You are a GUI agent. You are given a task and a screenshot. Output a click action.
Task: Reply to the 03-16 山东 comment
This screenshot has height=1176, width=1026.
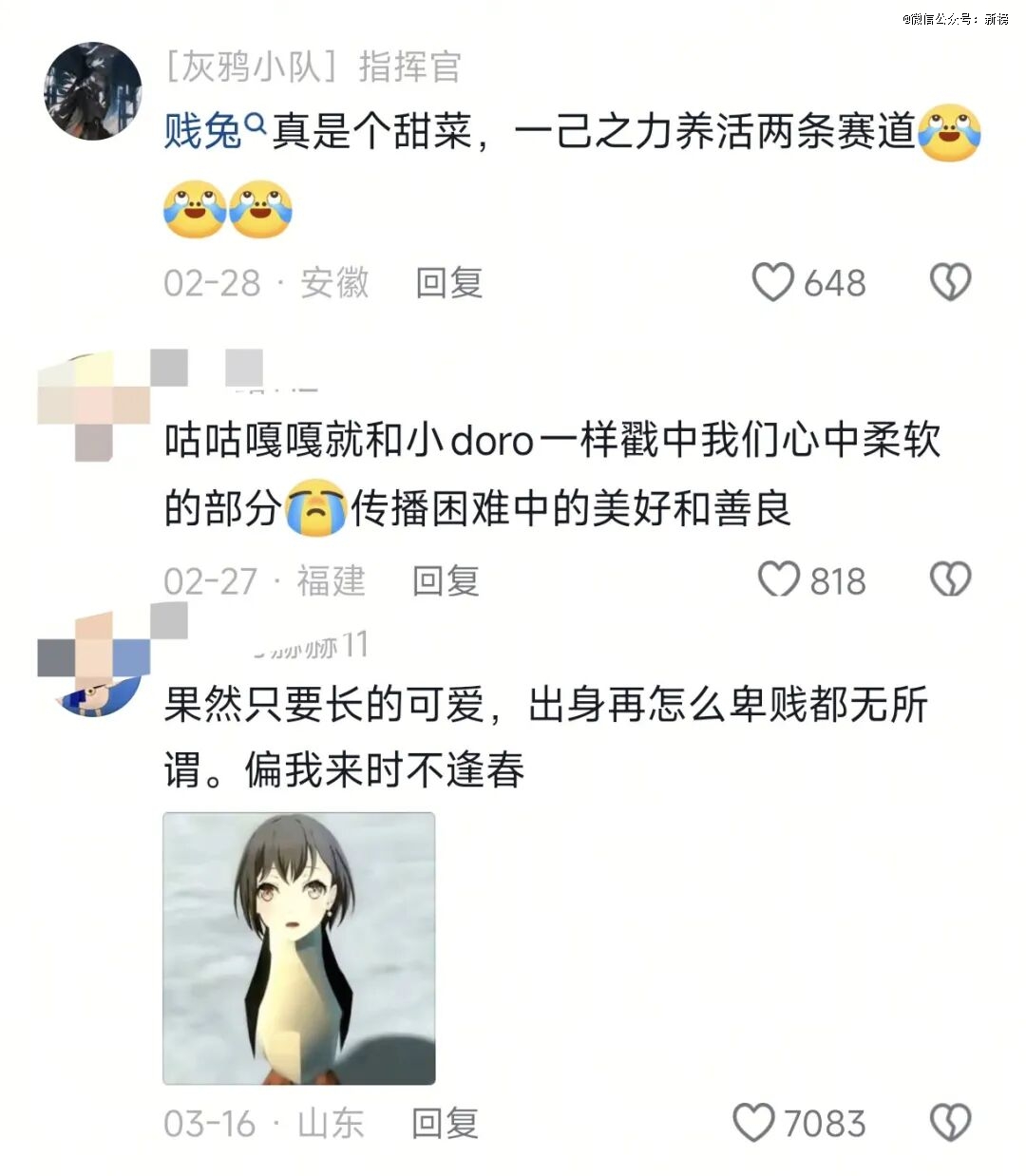click(445, 1124)
